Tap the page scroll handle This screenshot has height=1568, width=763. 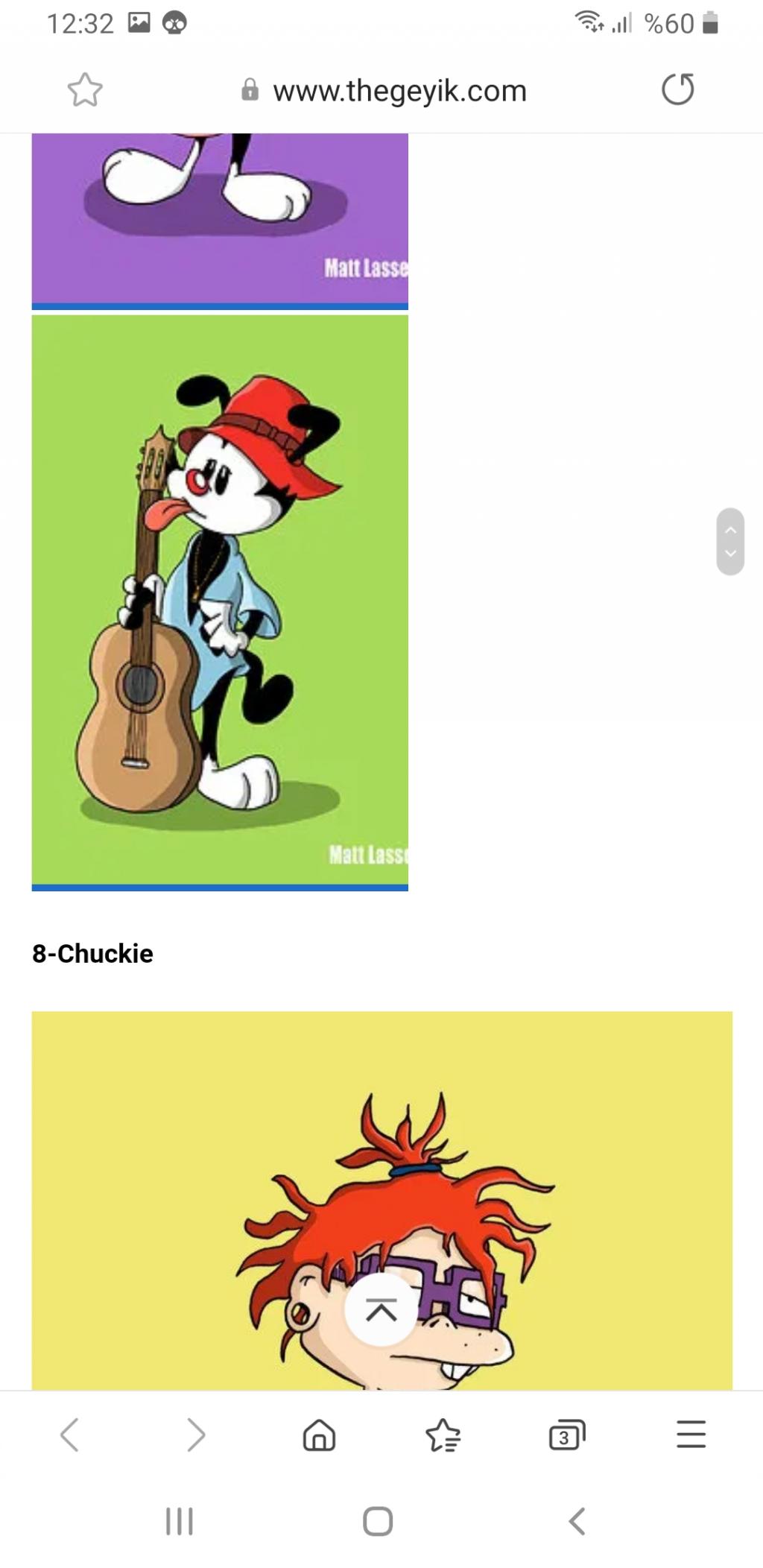coord(730,542)
